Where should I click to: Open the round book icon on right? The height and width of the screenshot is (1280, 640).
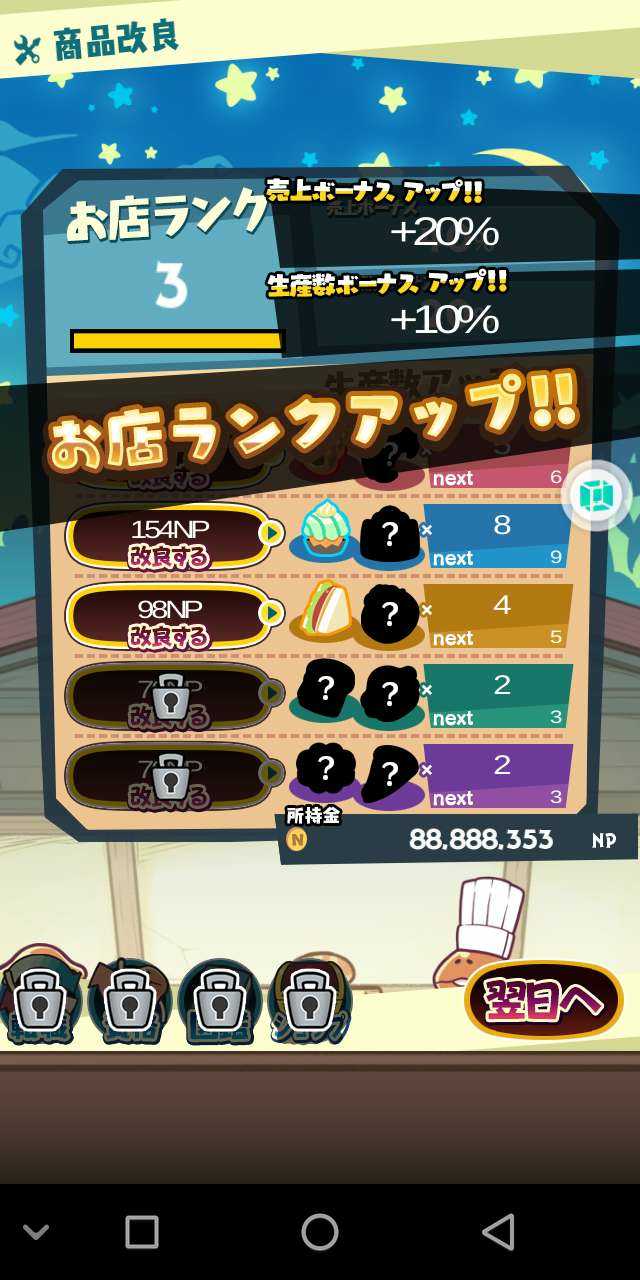tap(595, 496)
